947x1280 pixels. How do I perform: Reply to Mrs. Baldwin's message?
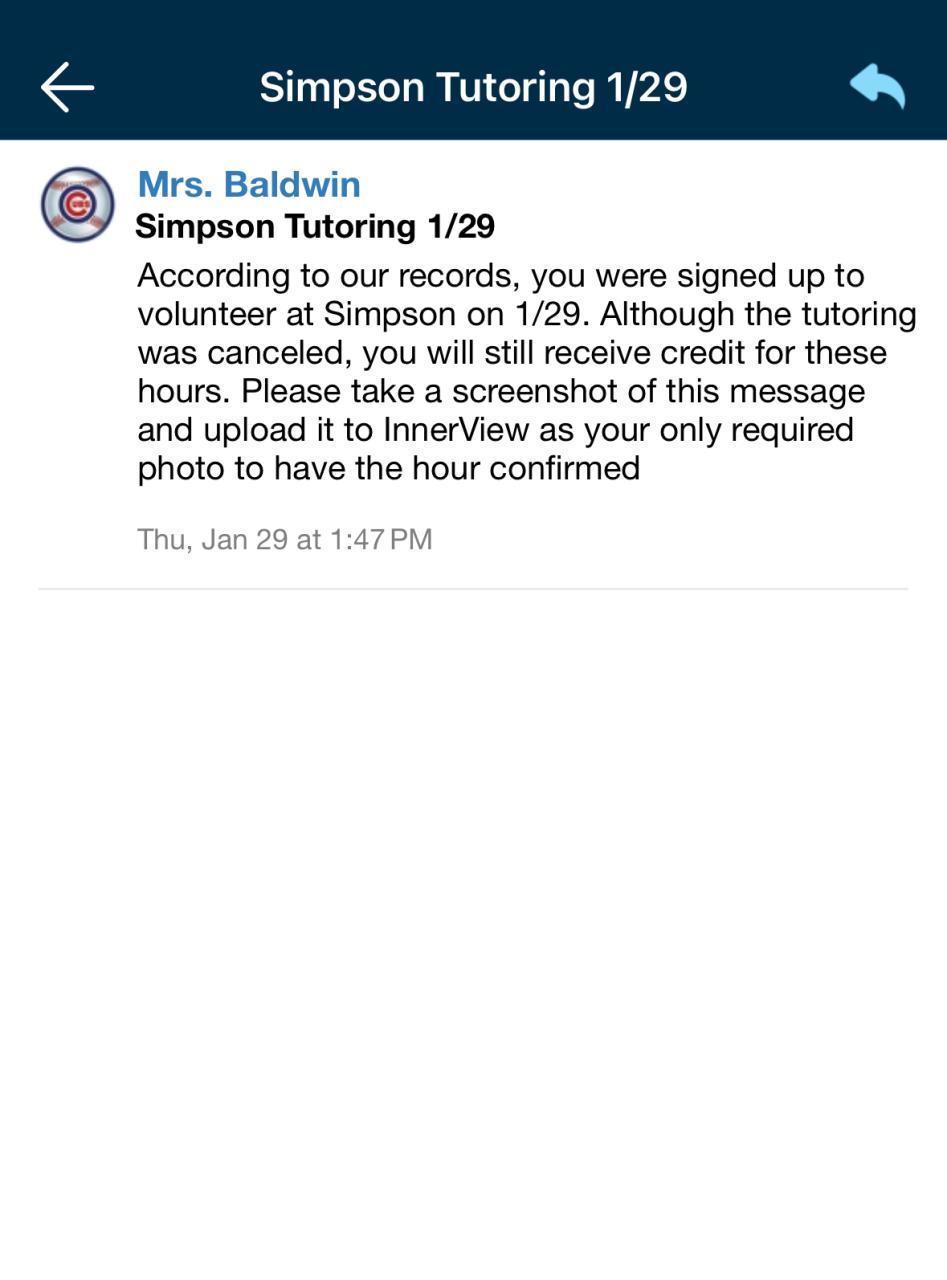[x=877, y=87]
